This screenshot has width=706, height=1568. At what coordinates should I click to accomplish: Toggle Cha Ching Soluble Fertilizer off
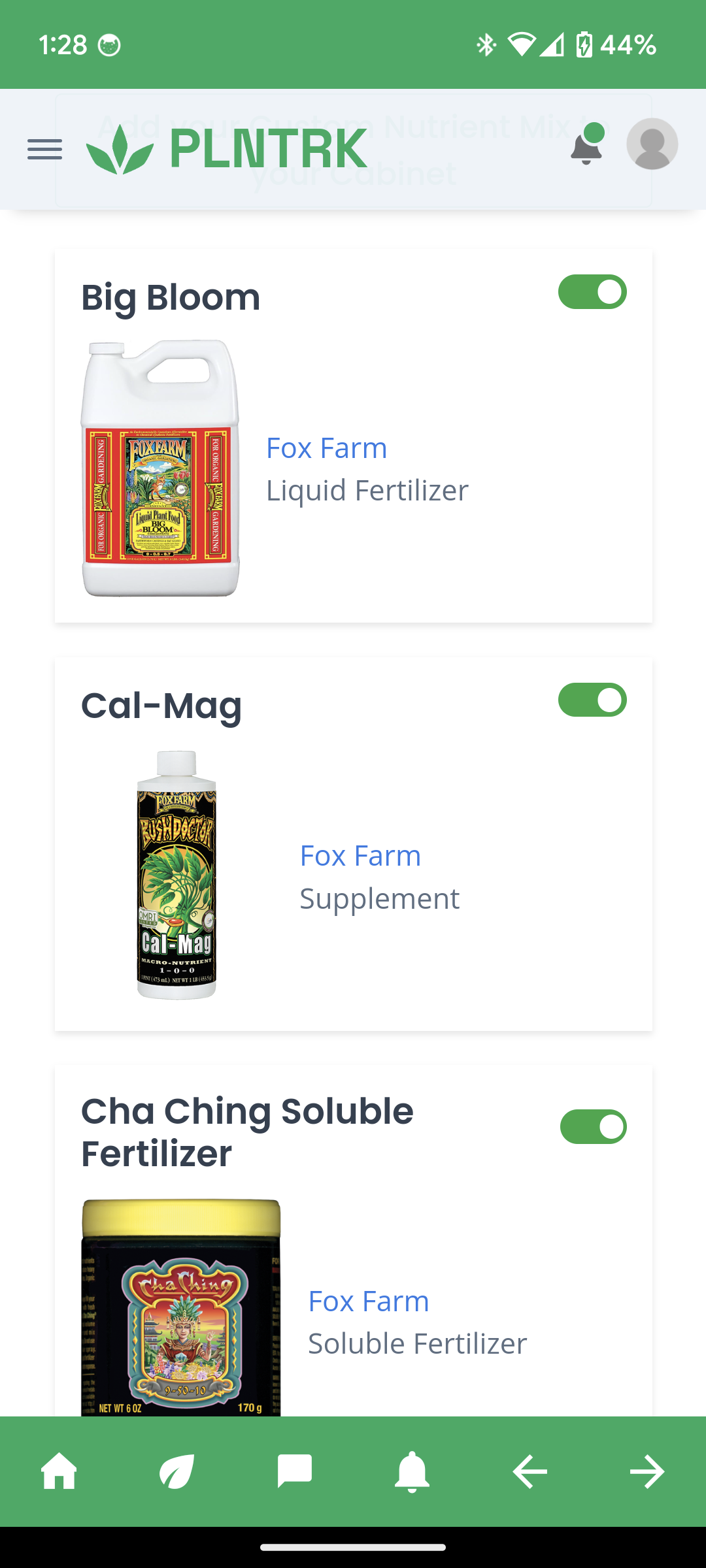click(594, 1126)
